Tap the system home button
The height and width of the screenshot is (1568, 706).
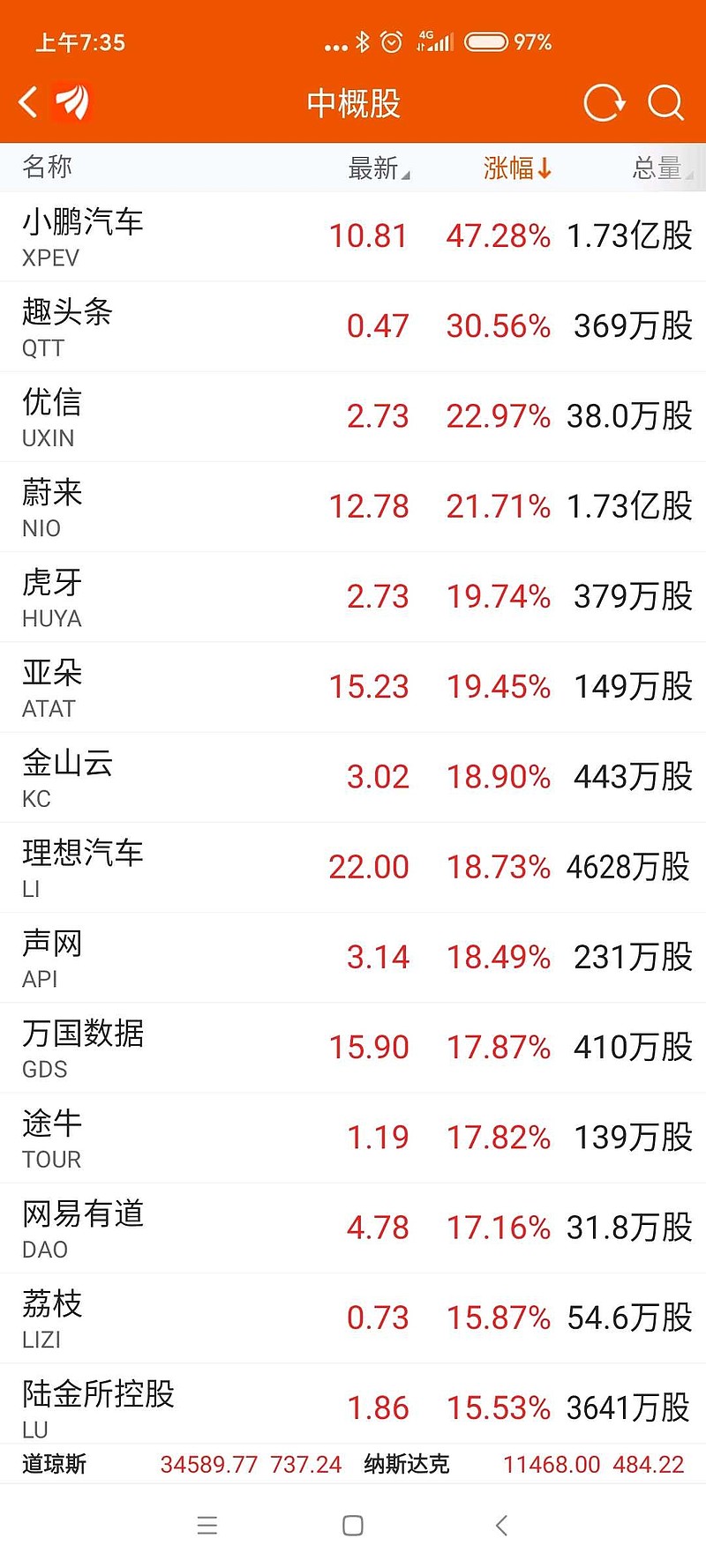pyautogui.click(x=353, y=1526)
